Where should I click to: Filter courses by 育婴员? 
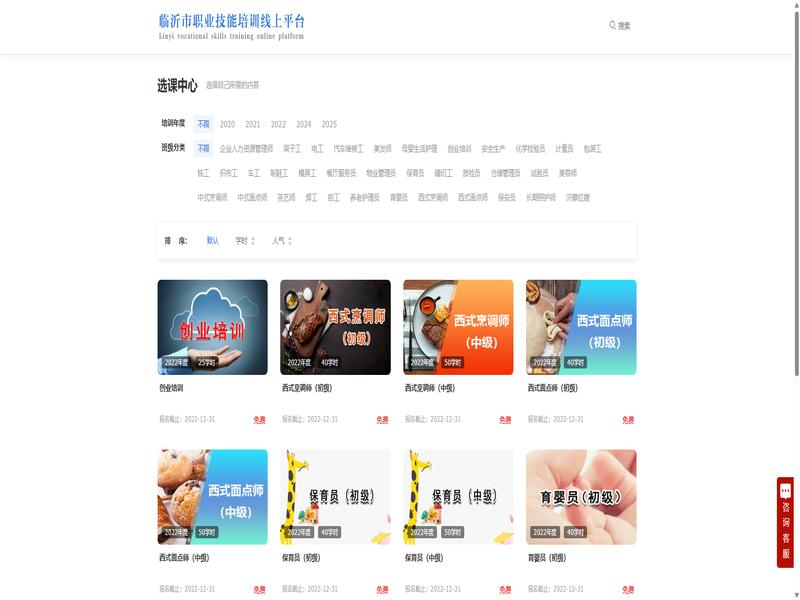[398, 197]
